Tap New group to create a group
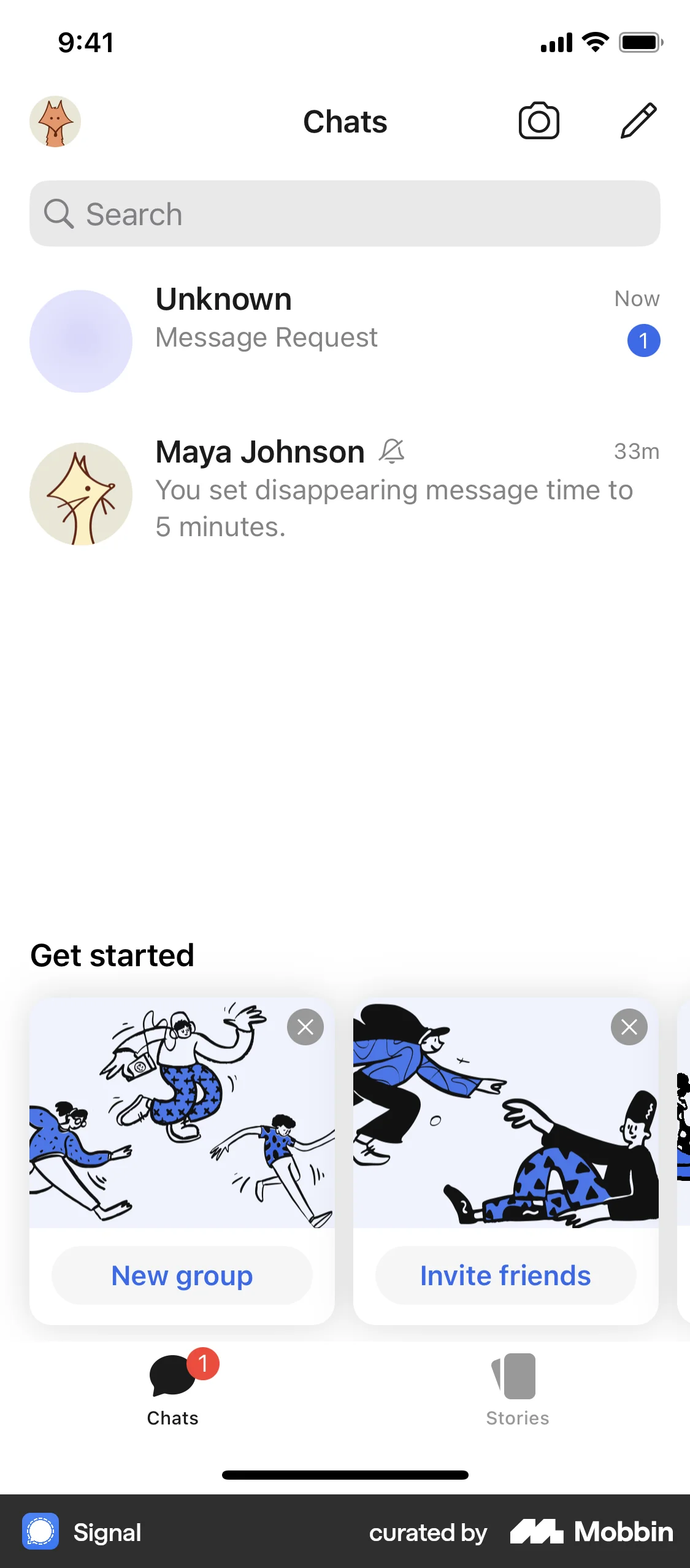 [182, 1275]
